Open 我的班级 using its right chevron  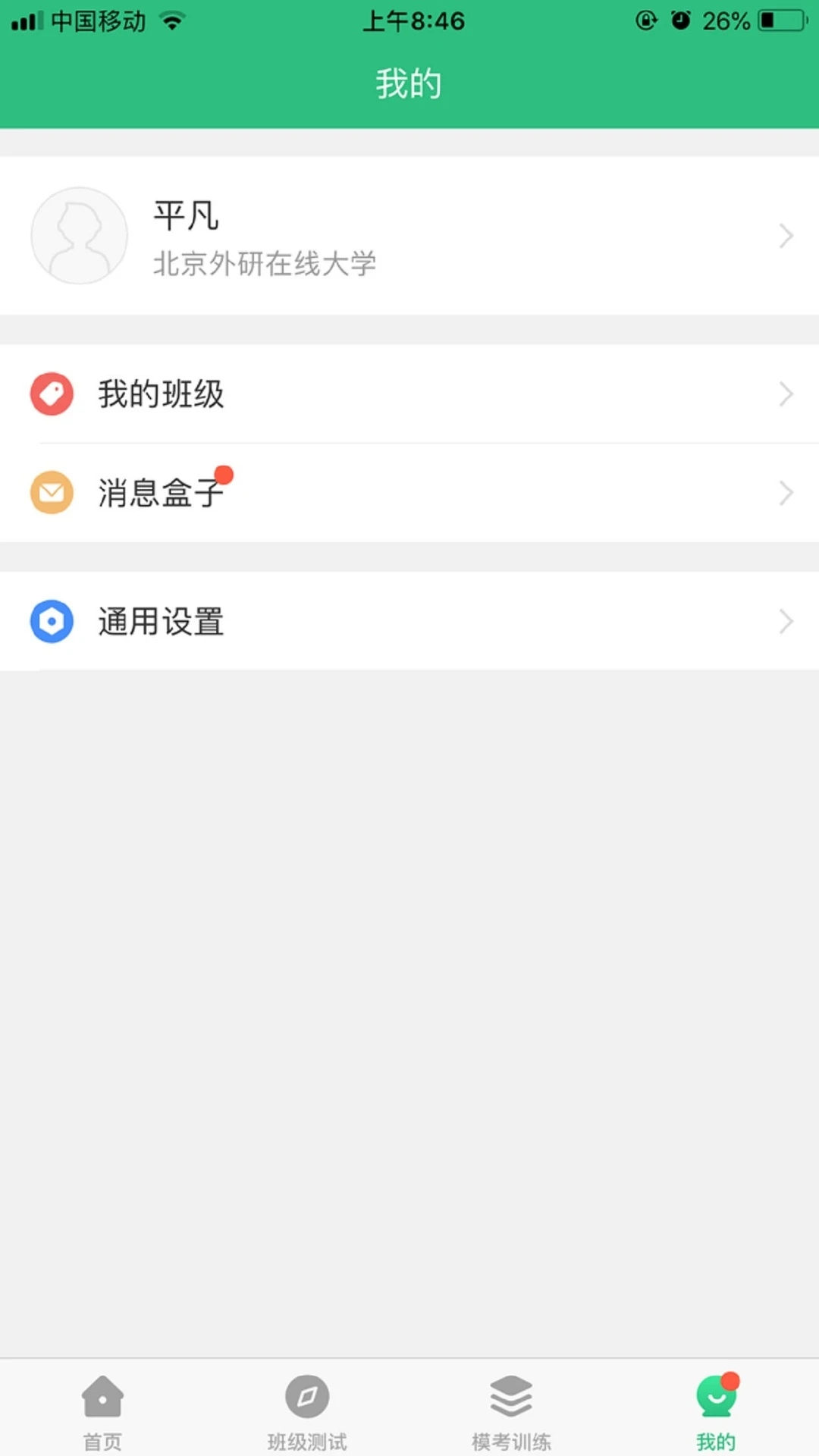tap(785, 394)
